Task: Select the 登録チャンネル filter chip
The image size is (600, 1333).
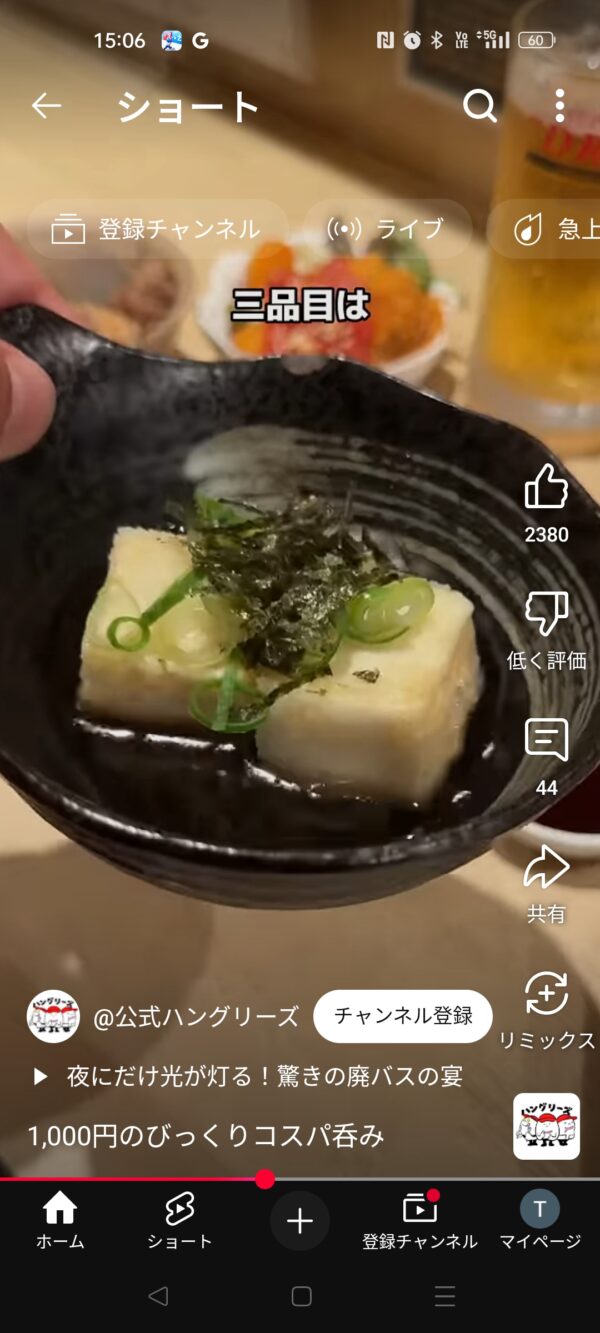Action: click(157, 229)
